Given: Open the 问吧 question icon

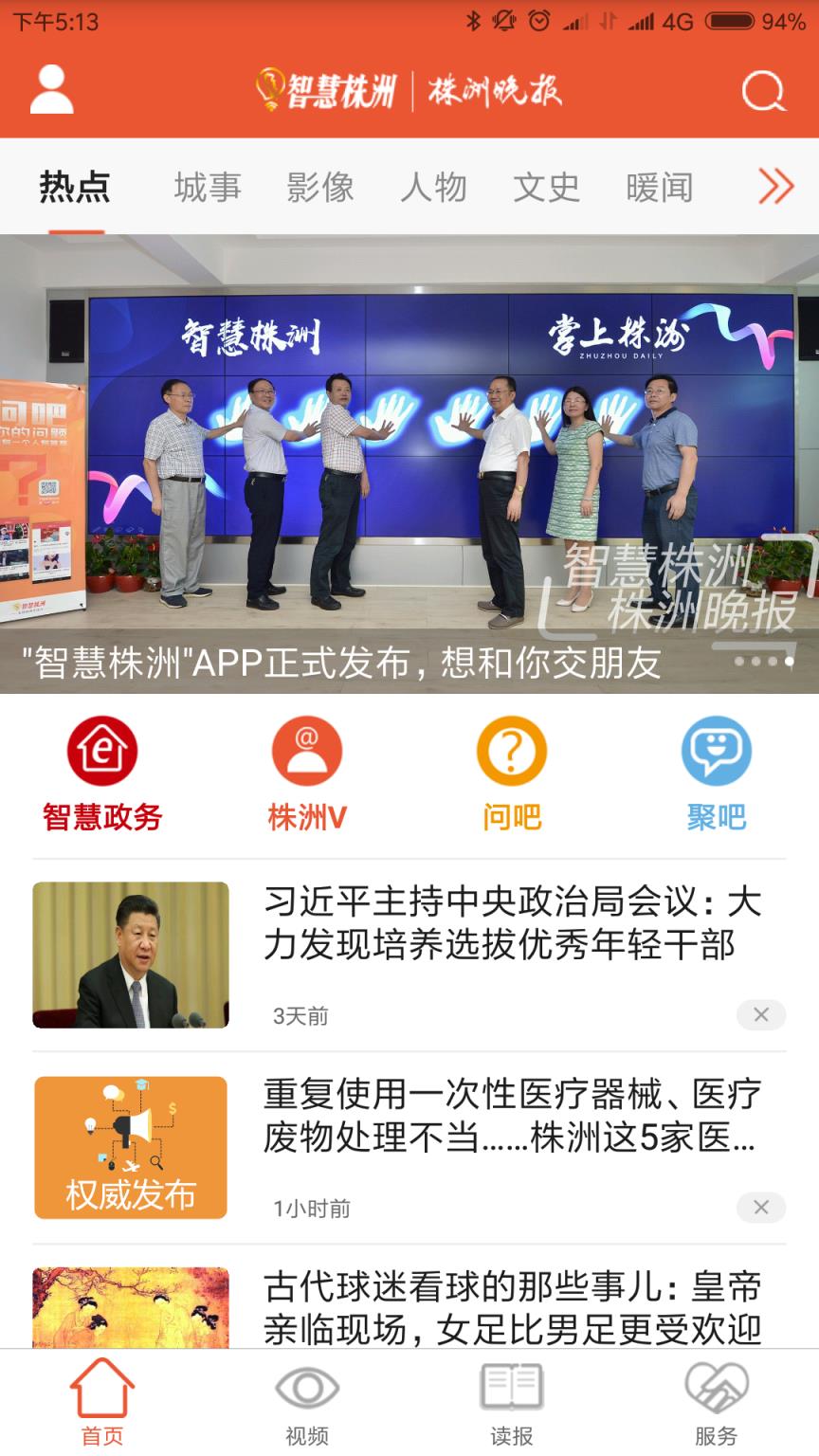Looking at the screenshot, I should tap(513, 752).
